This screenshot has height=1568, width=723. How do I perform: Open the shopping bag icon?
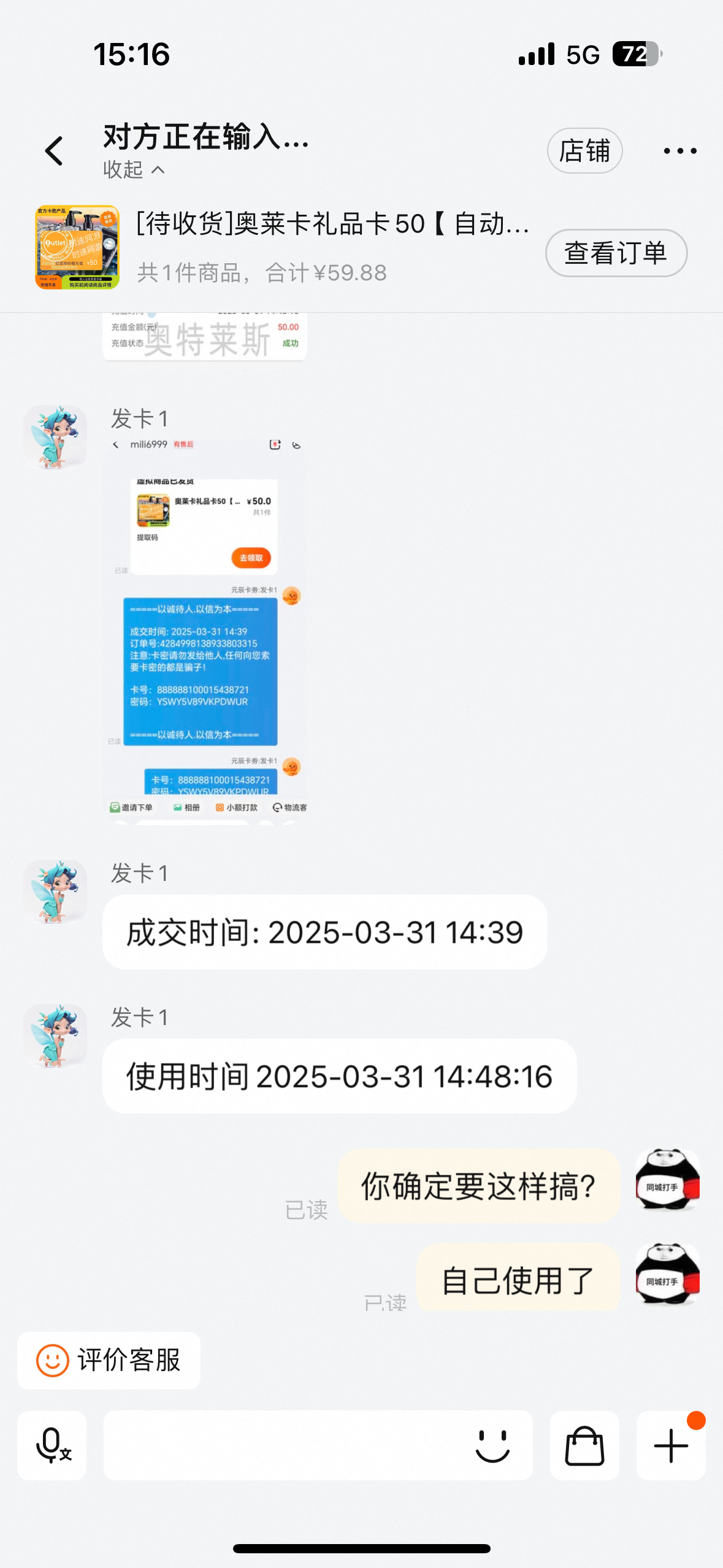(584, 1445)
